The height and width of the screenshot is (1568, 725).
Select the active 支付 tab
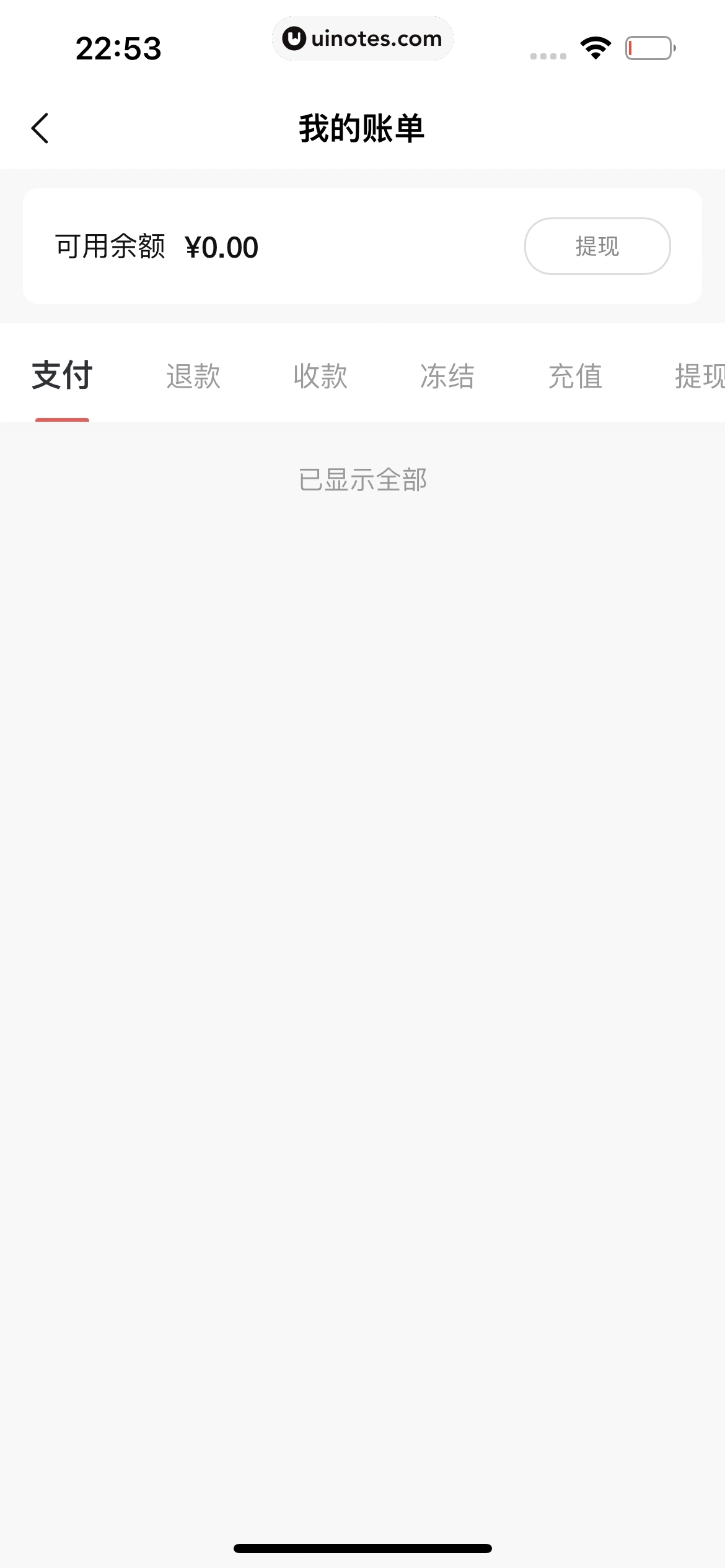pyautogui.click(x=62, y=374)
